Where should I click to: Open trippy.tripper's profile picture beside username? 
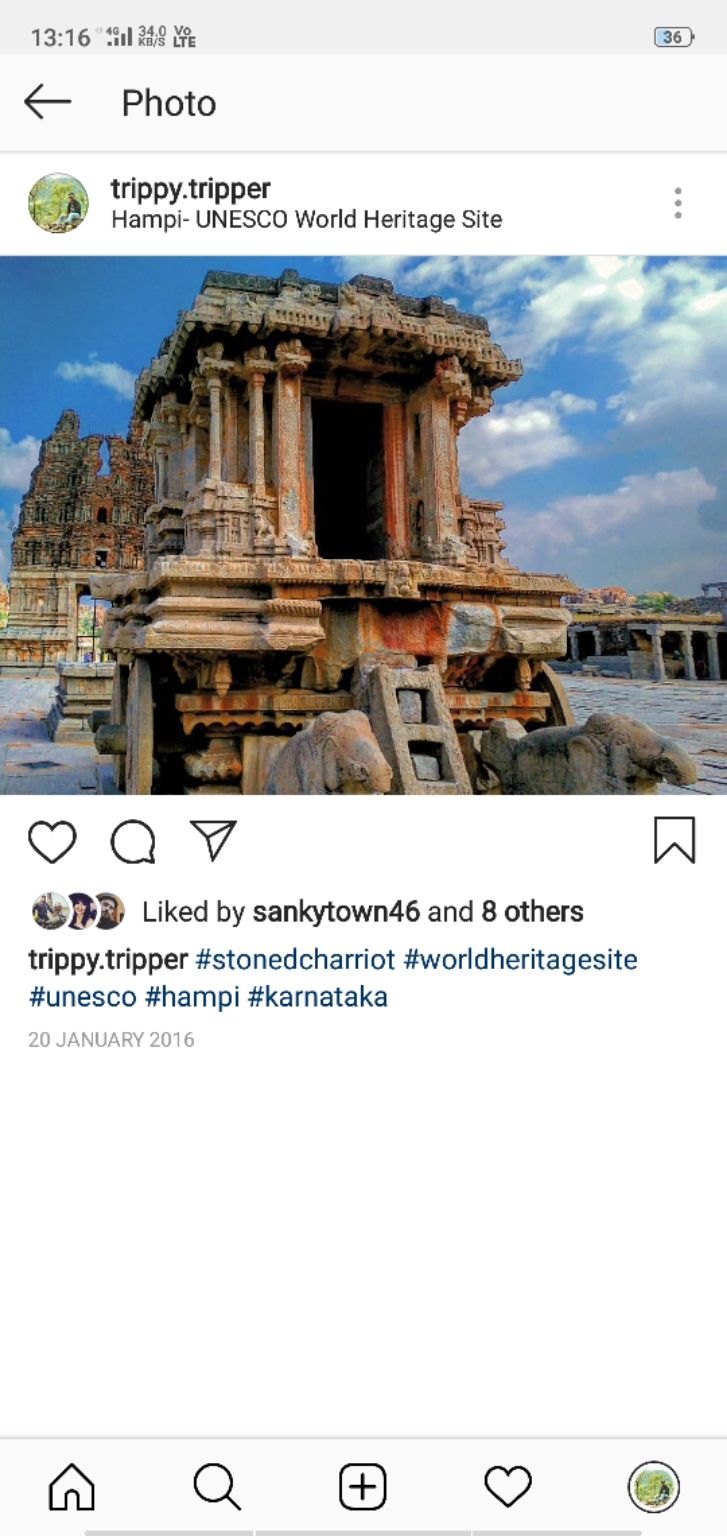[58, 203]
